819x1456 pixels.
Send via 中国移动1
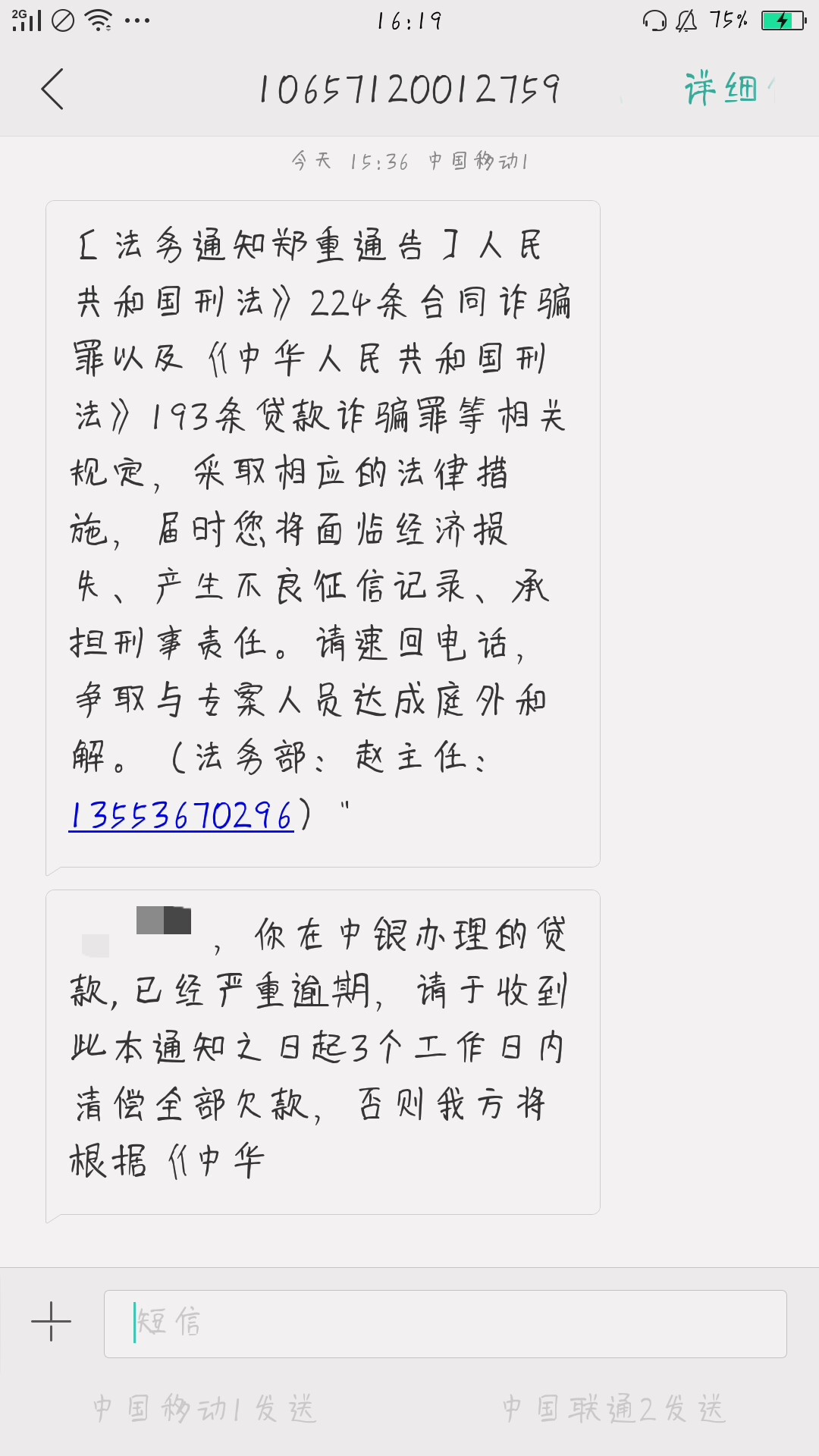point(204,1409)
